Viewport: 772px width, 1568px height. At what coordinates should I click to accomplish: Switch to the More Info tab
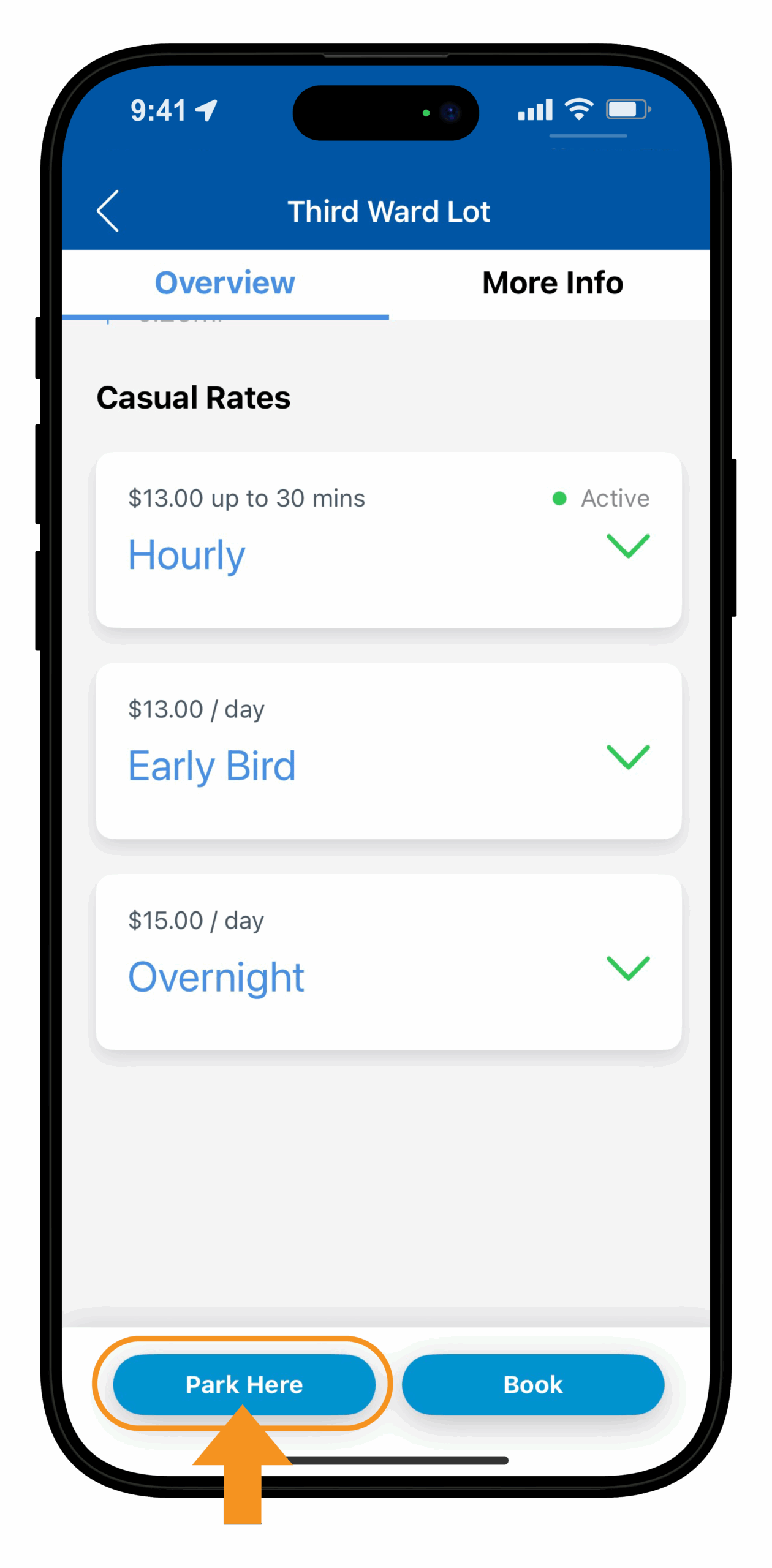tap(552, 283)
